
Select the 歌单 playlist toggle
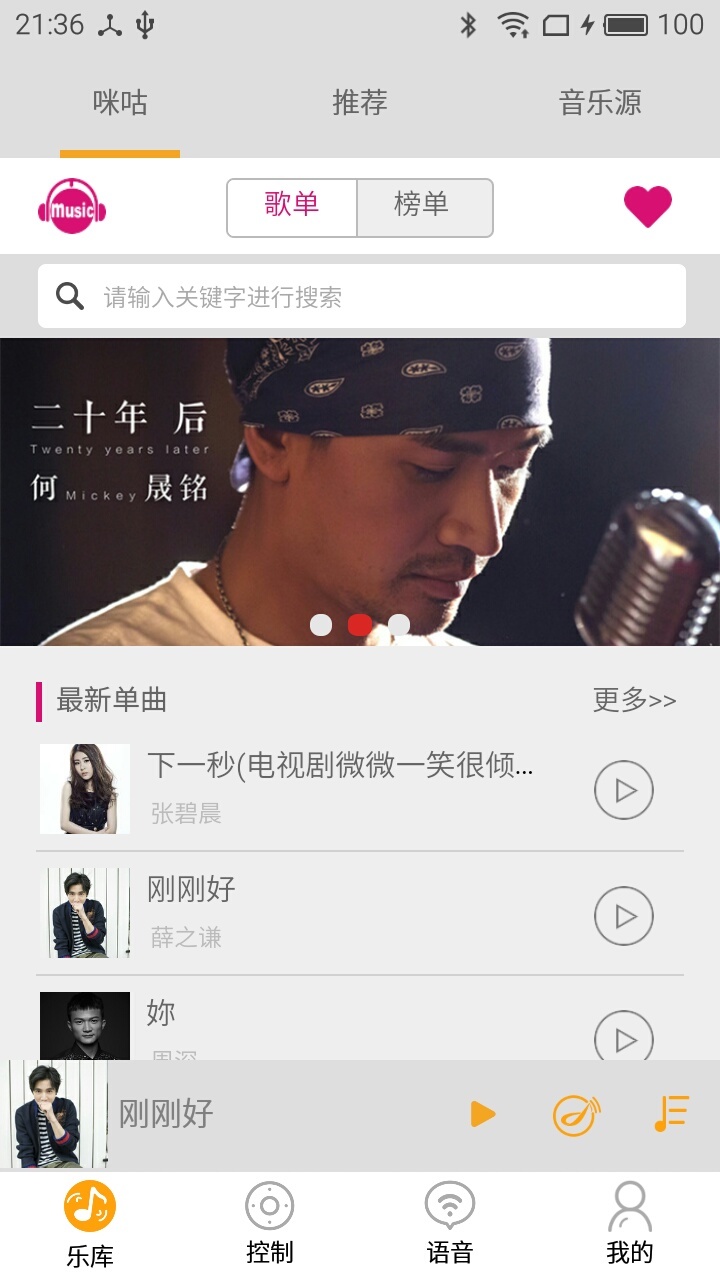point(290,206)
